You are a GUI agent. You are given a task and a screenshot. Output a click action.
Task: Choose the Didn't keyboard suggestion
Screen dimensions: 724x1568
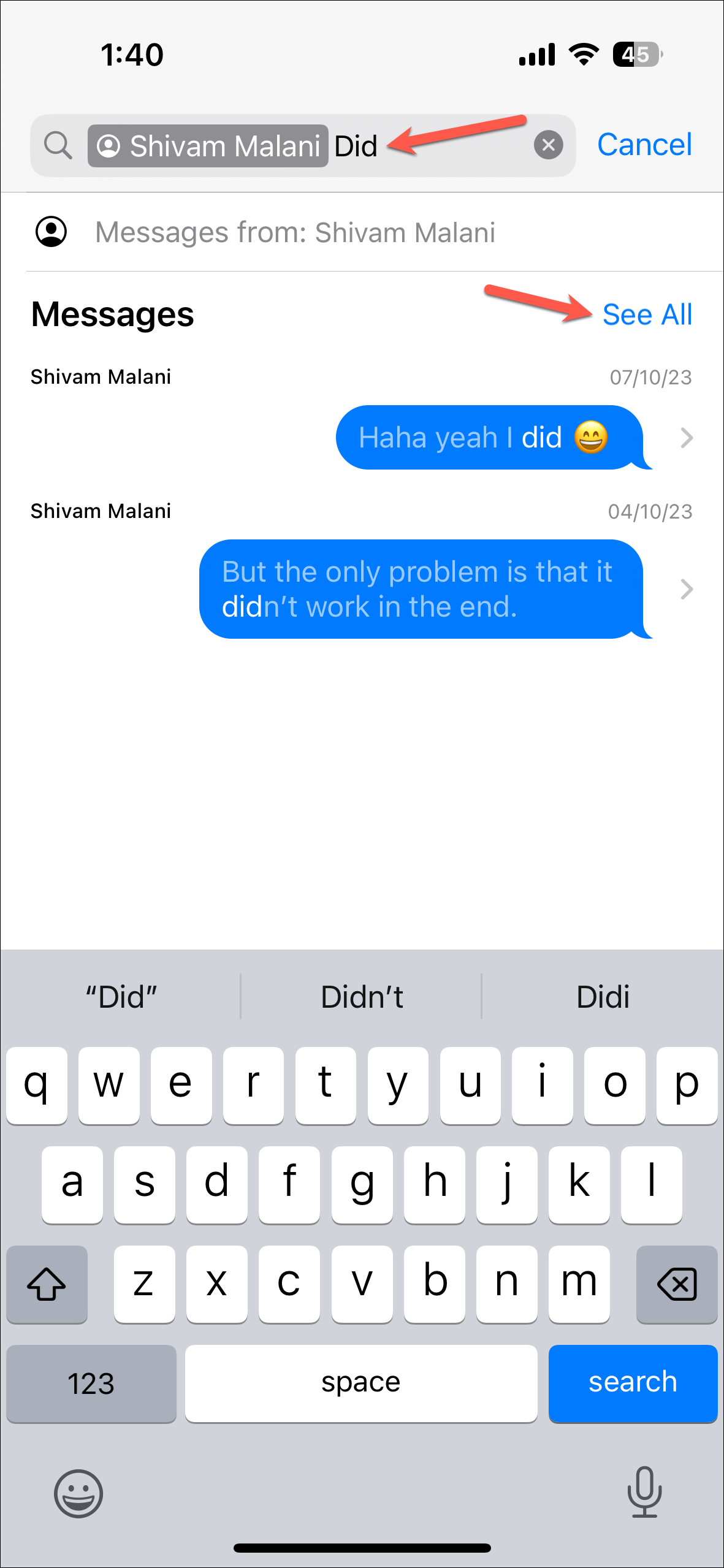(x=362, y=997)
